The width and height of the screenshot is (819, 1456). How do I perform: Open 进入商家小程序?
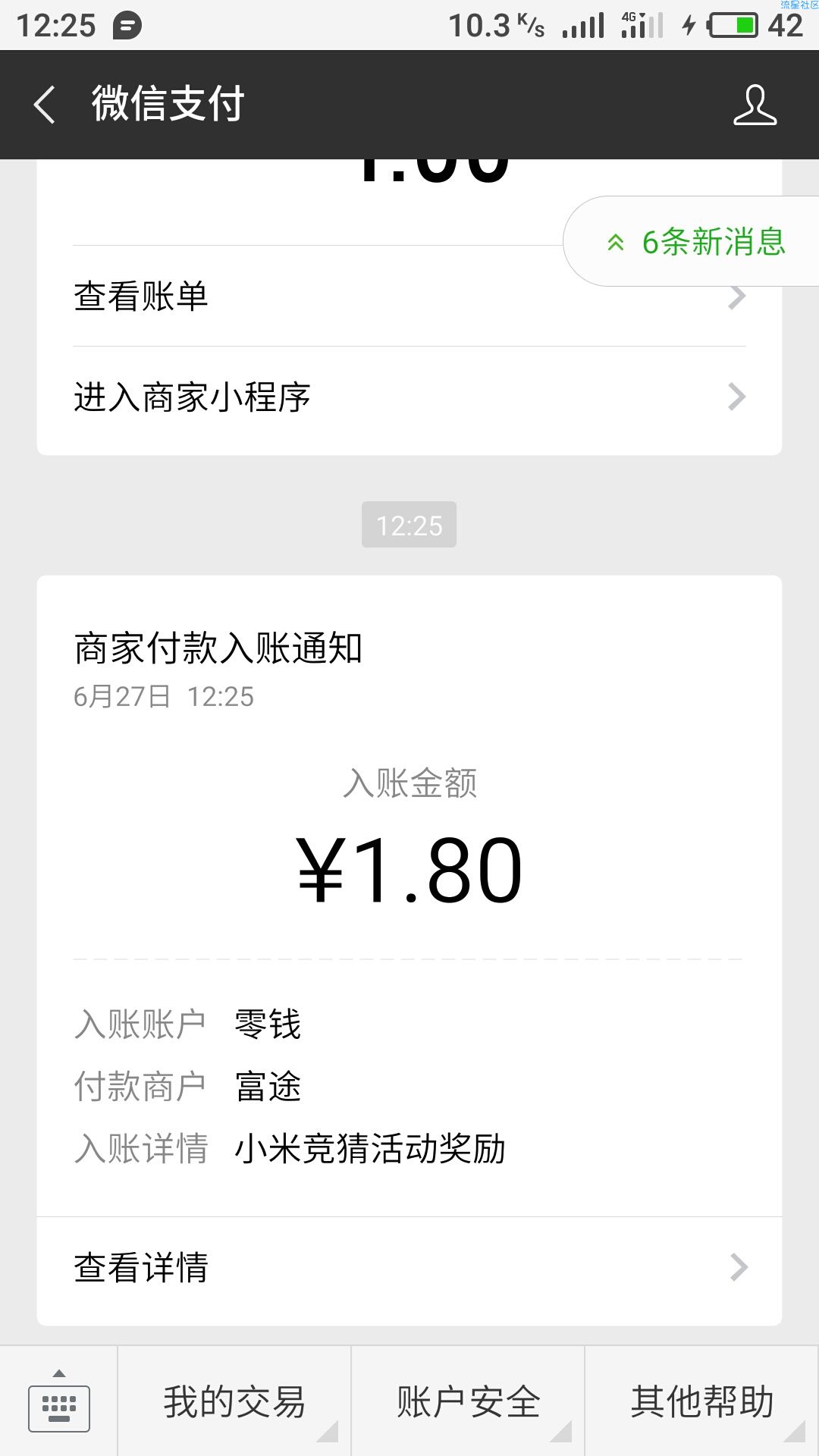[409, 397]
